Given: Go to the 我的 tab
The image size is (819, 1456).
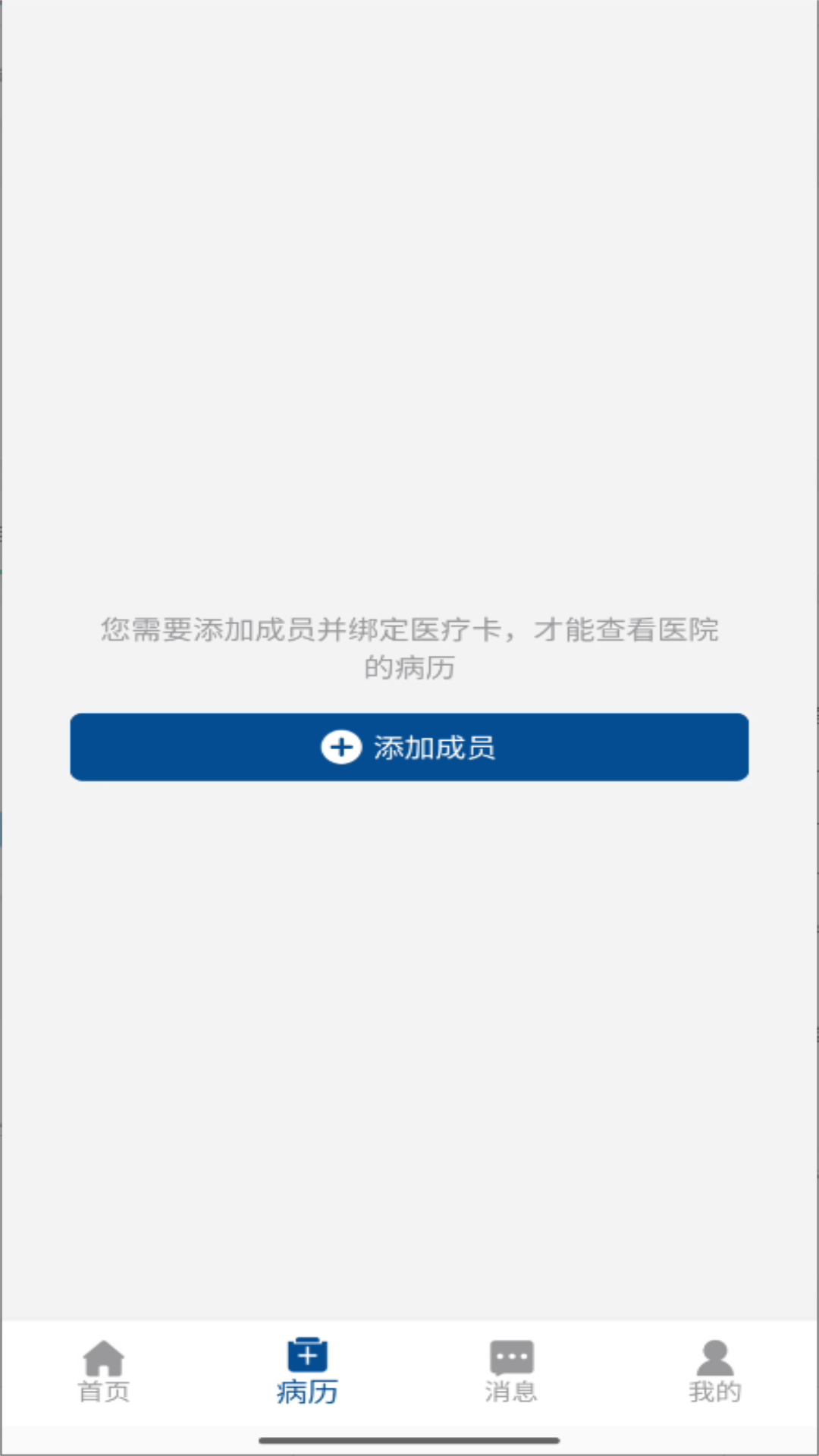Looking at the screenshot, I should pyautogui.click(x=714, y=1371).
